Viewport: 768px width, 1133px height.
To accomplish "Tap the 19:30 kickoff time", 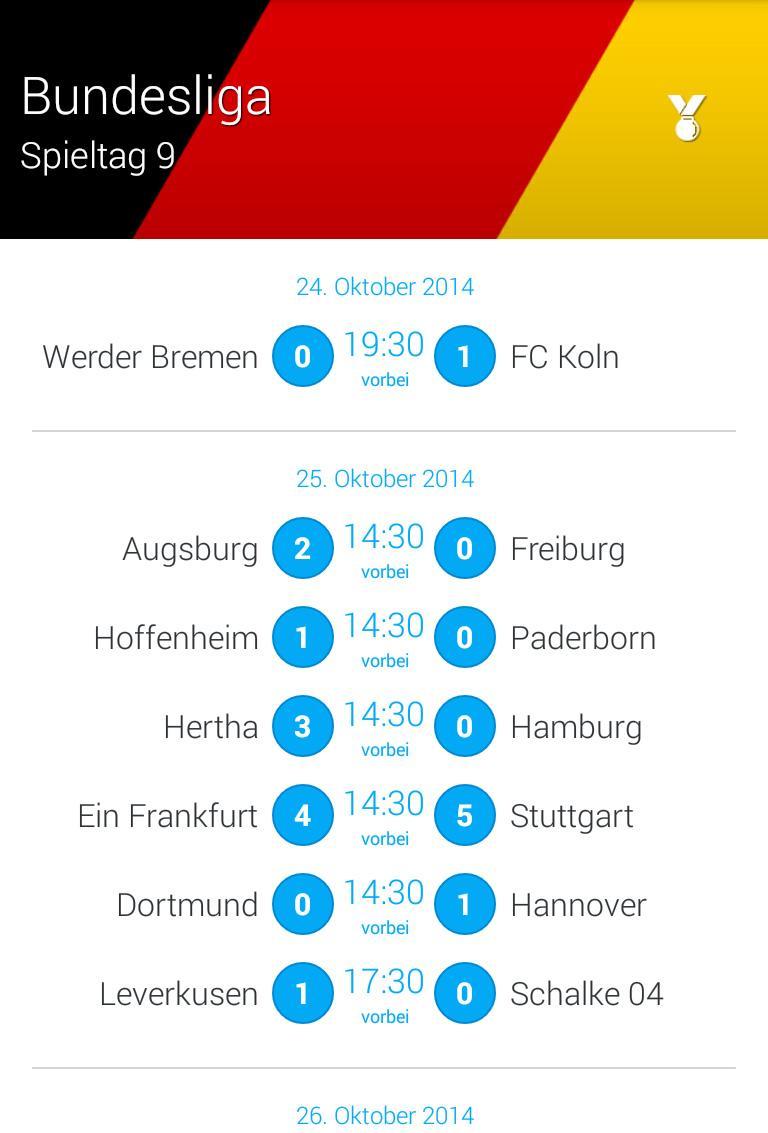I will click(384, 344).
